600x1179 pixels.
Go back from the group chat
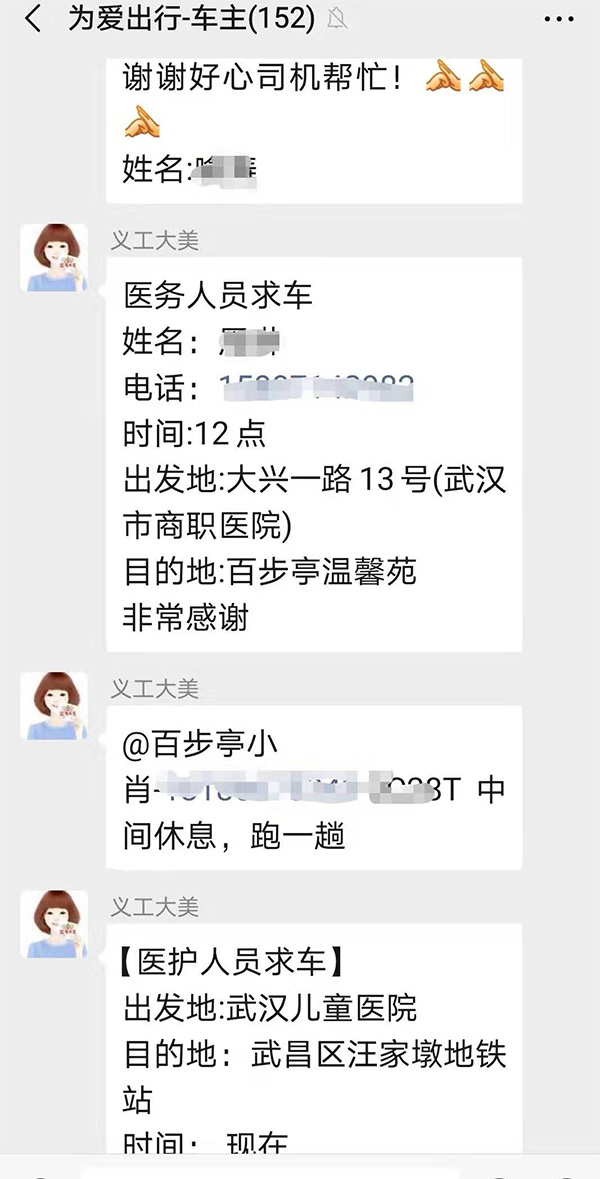(33, 18)
